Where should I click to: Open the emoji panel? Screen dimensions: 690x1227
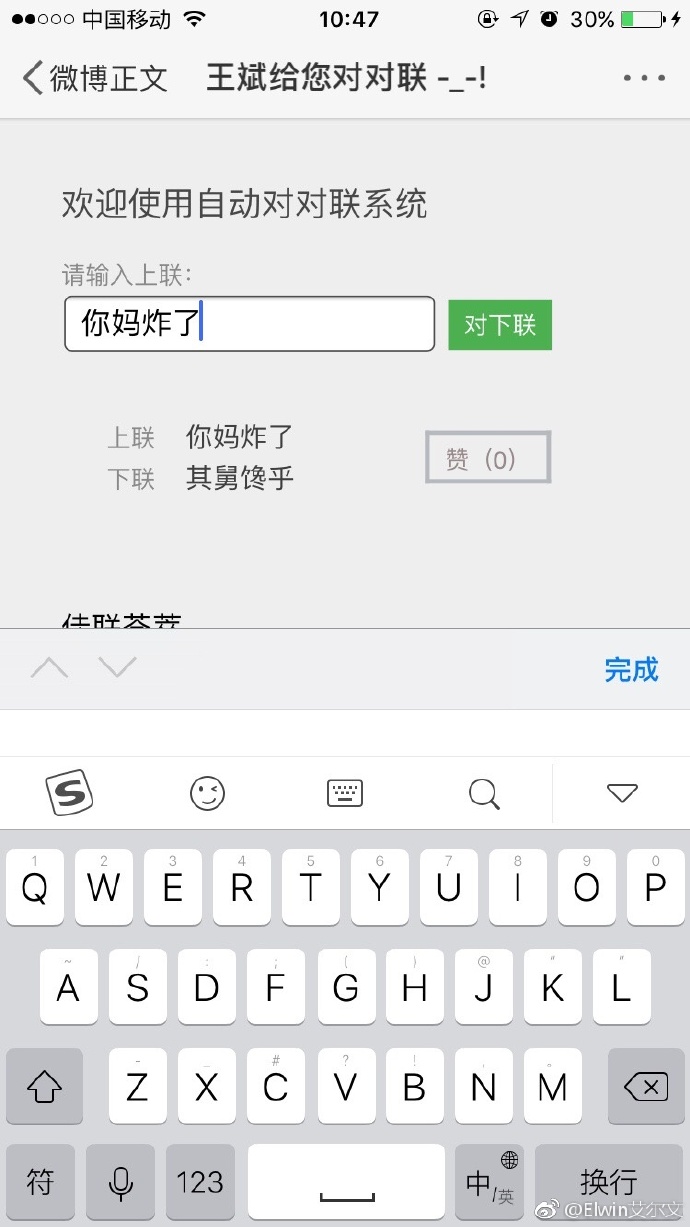point(207,793)
